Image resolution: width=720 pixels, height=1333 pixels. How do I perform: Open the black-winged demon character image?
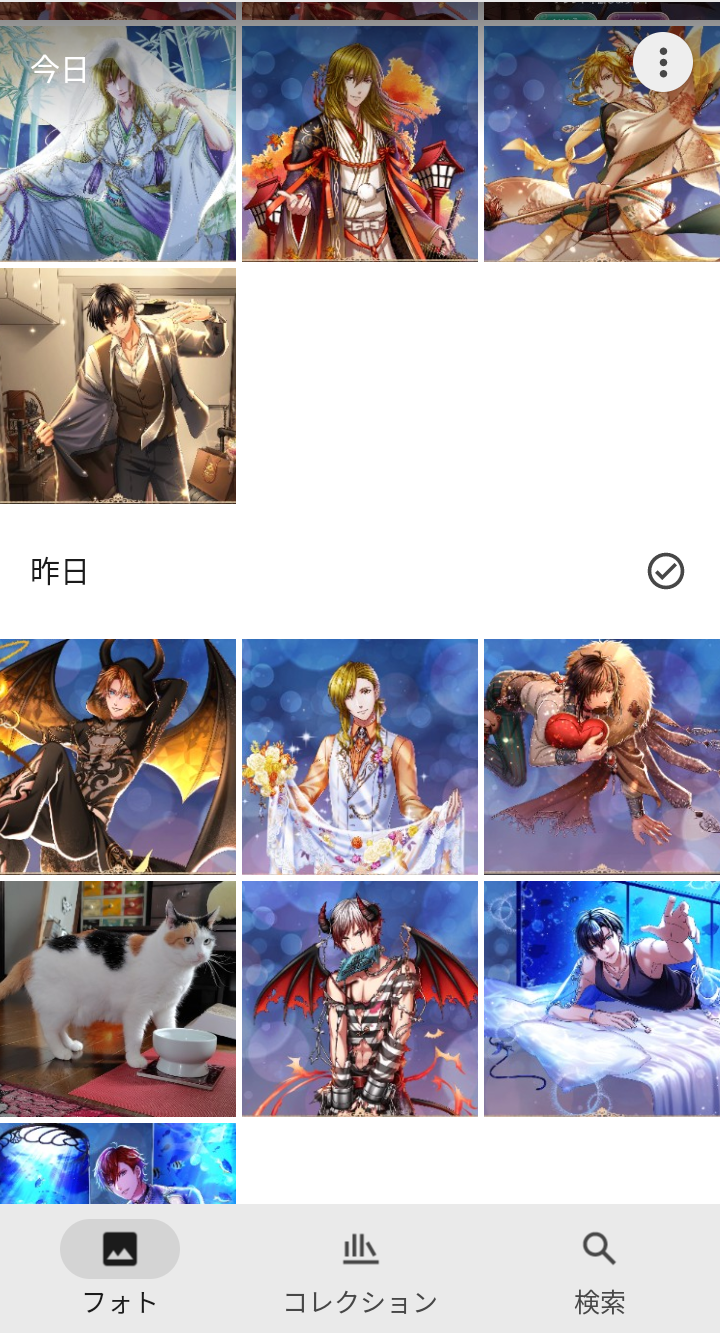point(118,756)
